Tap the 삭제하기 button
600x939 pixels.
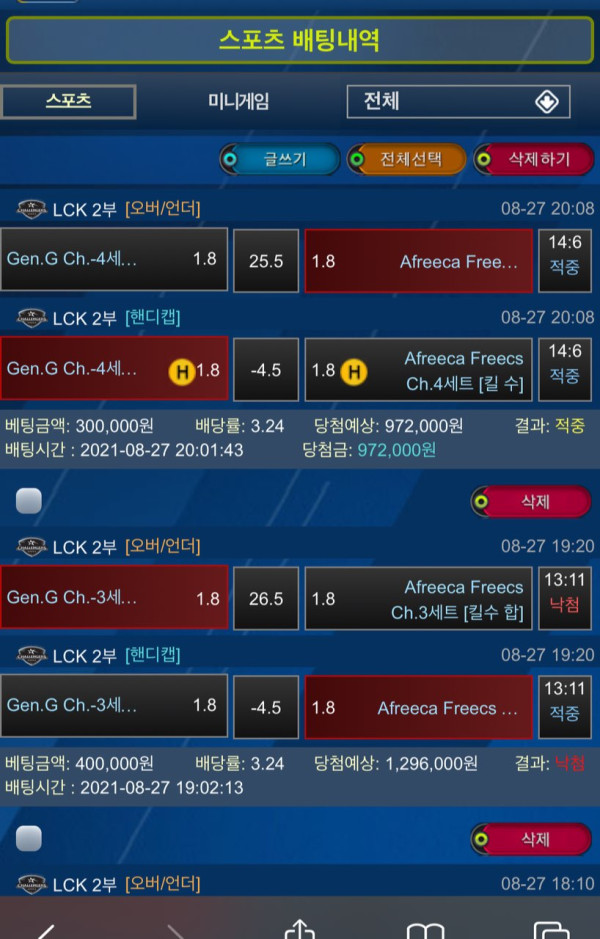click(x=534, y=159)
